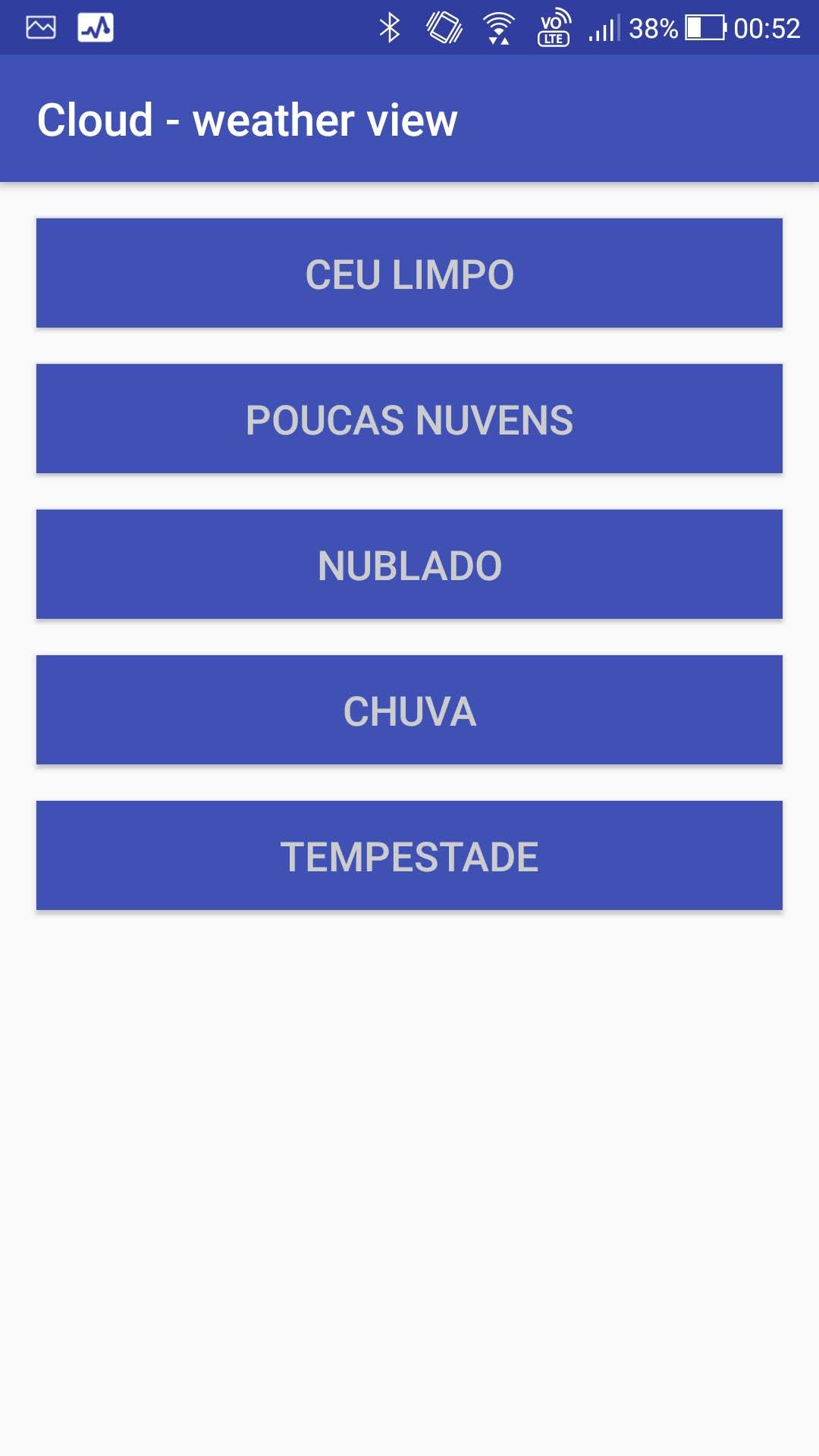819x1456 pixels.
Task: Tap the POUCAS NUVENS button
Action: point(409,419)
